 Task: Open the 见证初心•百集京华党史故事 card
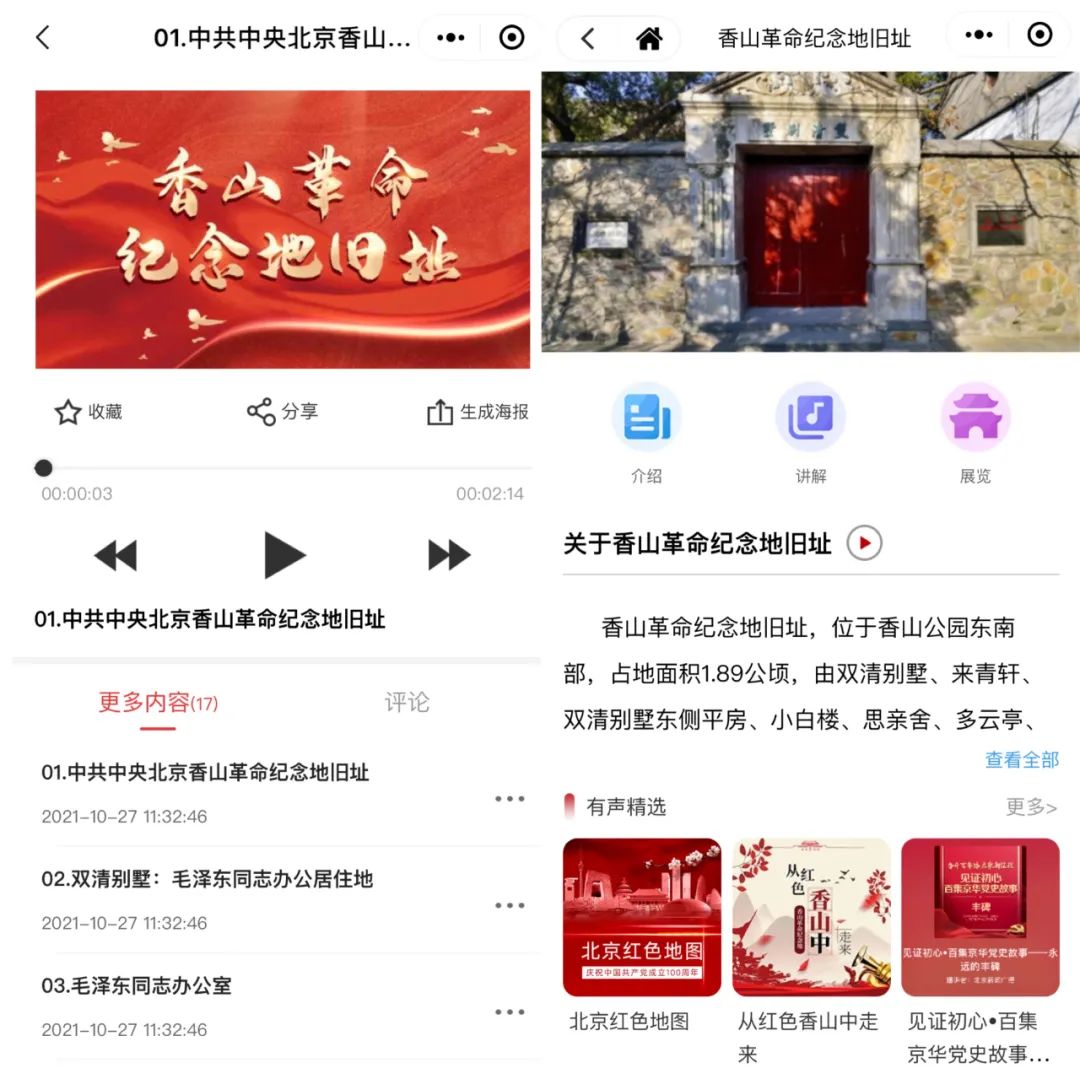(980, 918)
